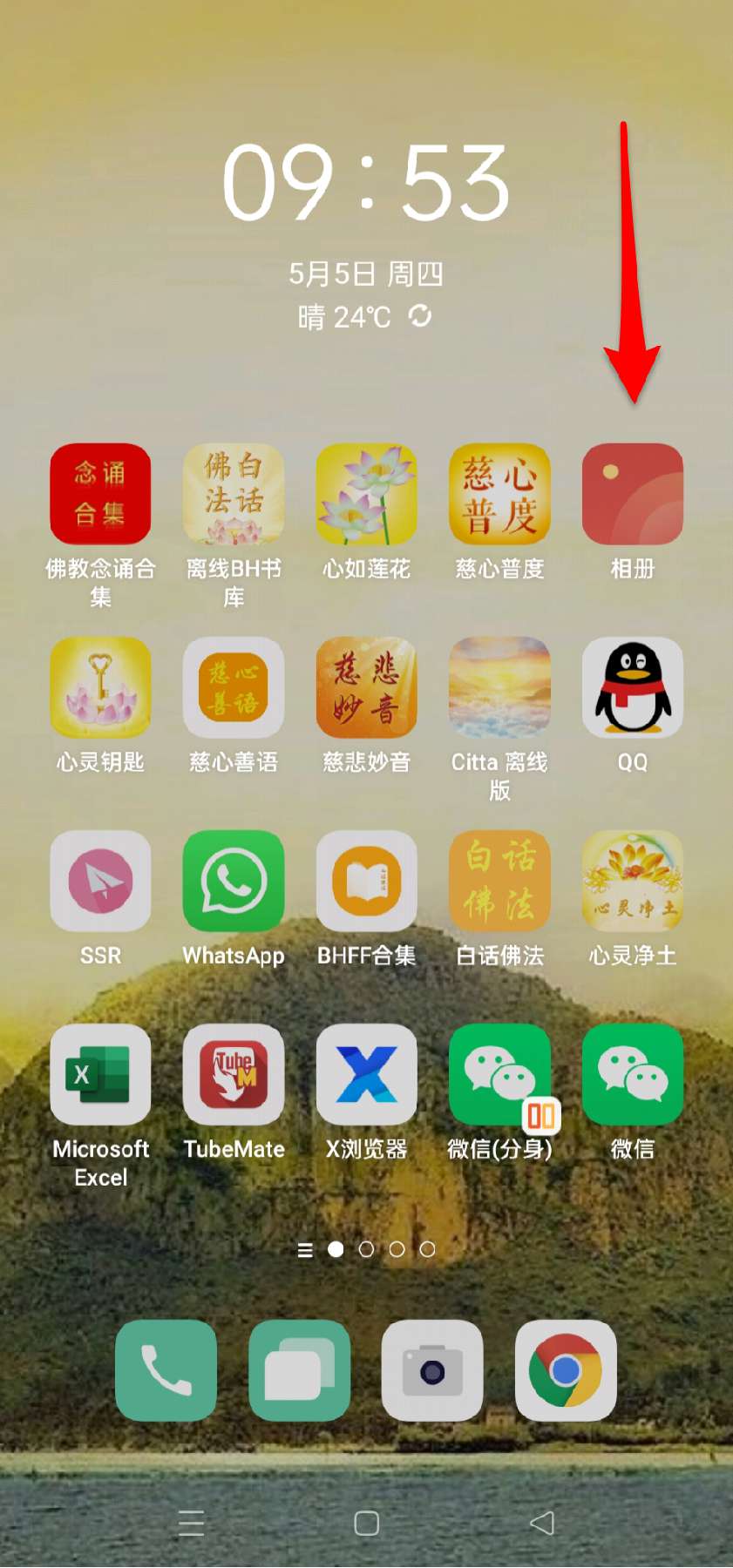Viewport: 733px width, 1568px height.
Task: Open the X浏览器 browser
Action: [366, 1075]
